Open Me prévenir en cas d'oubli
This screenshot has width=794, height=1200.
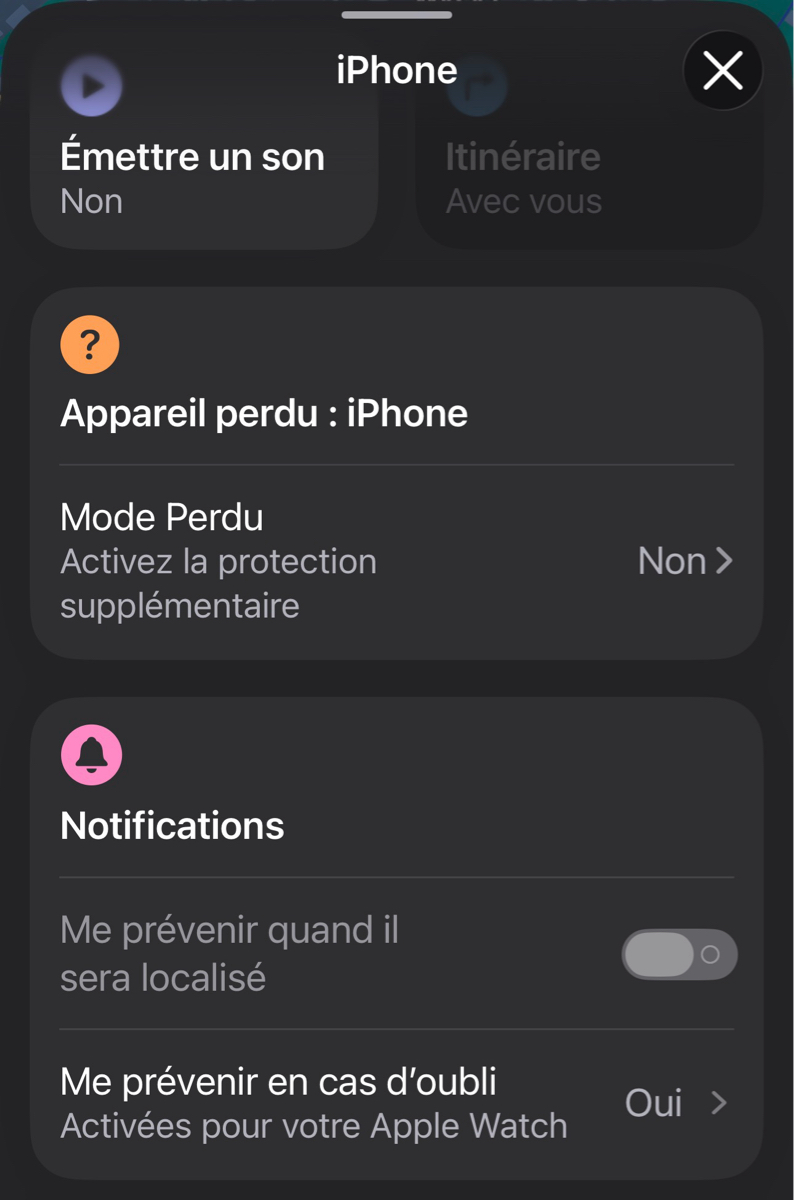tap(396, 1103)
